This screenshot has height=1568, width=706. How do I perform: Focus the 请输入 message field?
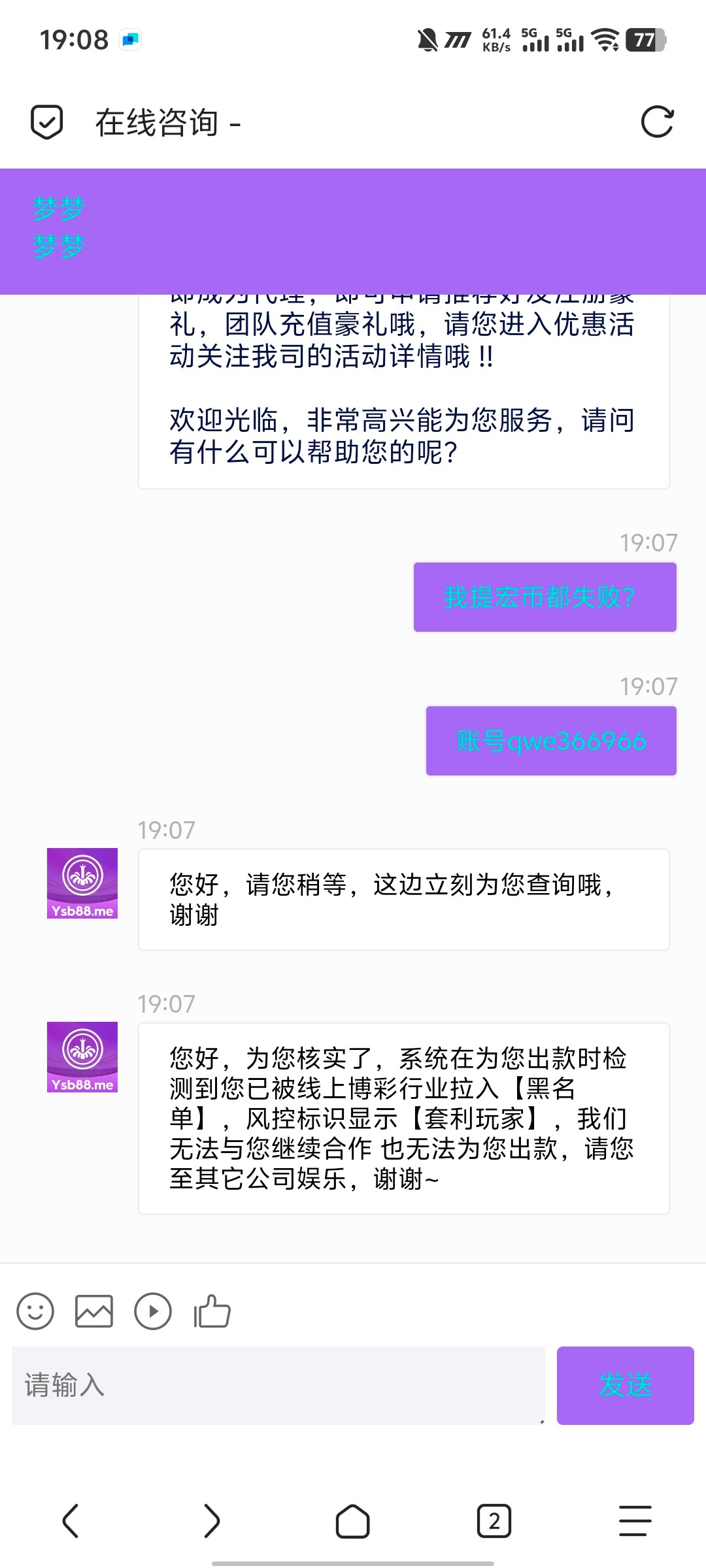(x=278, y=1385)
